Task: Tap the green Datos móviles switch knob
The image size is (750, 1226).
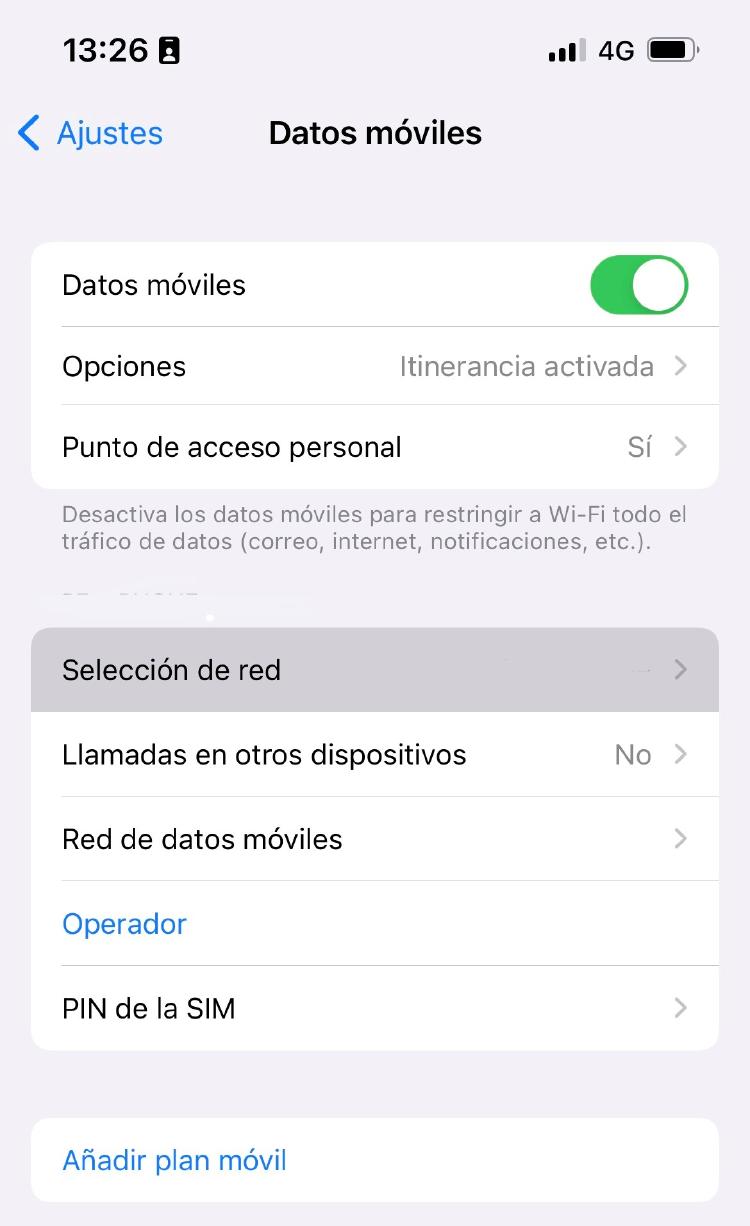Action: pos(662,285)
